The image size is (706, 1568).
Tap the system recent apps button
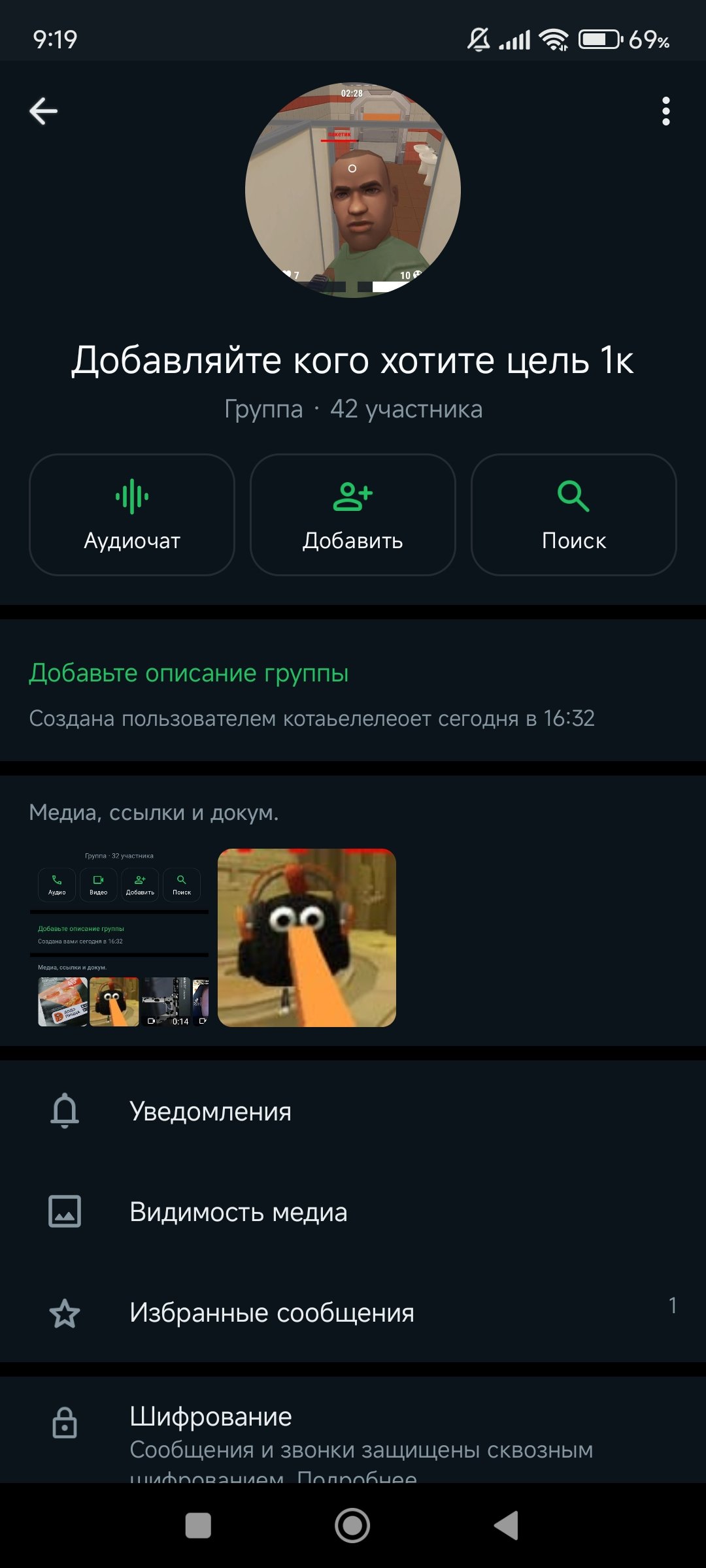click(198, 1526)
